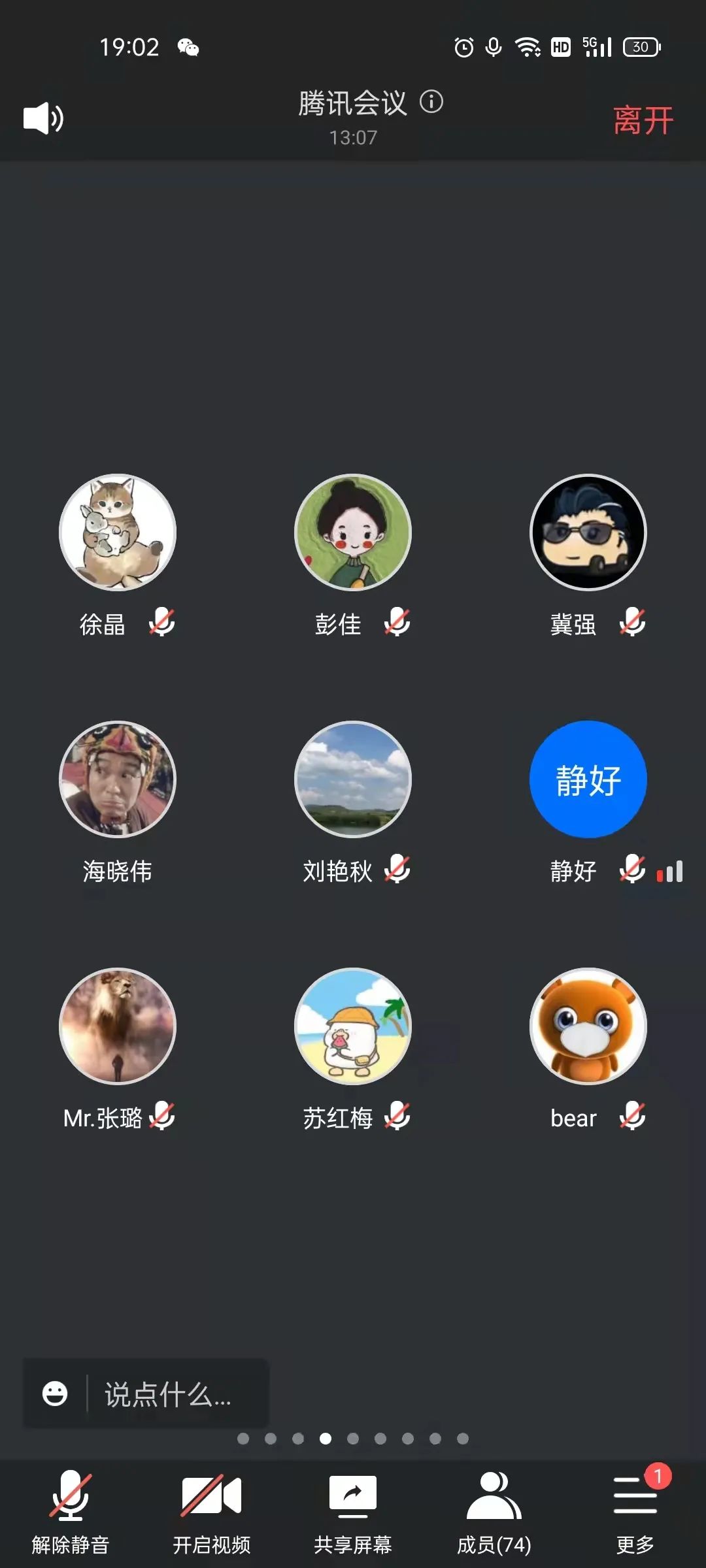
Task: Select participant 冀强's avatar
Action: click(588, 532)
